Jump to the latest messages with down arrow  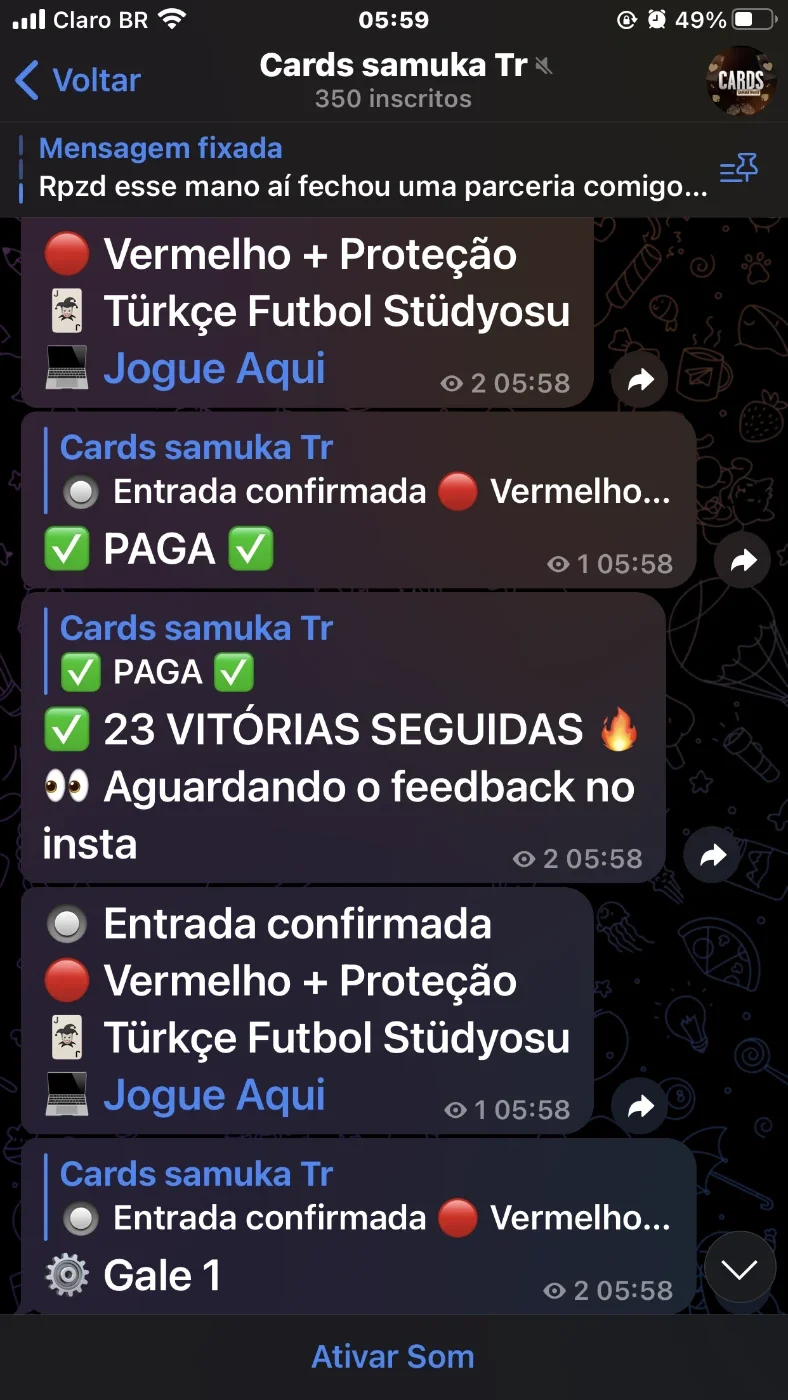pos(740,1268)
